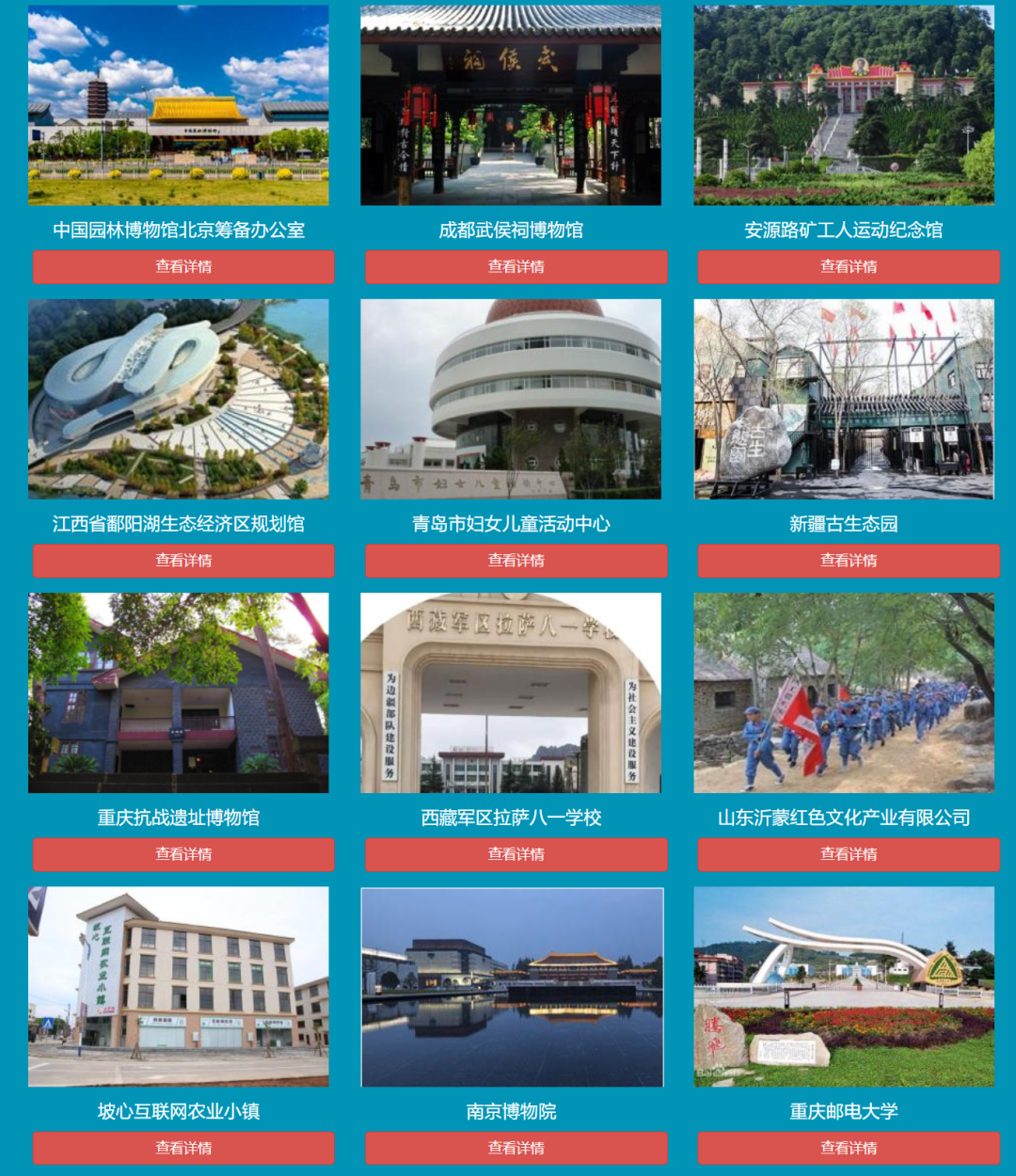View details of 新疆古生态园

[x=848, y=560]
